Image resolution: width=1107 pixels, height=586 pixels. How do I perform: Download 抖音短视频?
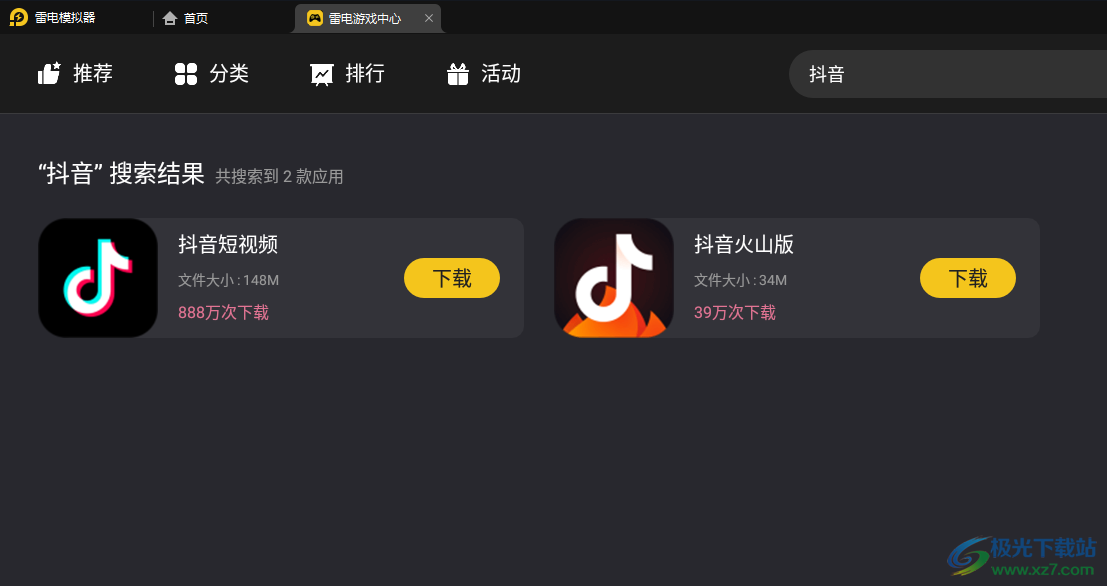pos(451,278)
